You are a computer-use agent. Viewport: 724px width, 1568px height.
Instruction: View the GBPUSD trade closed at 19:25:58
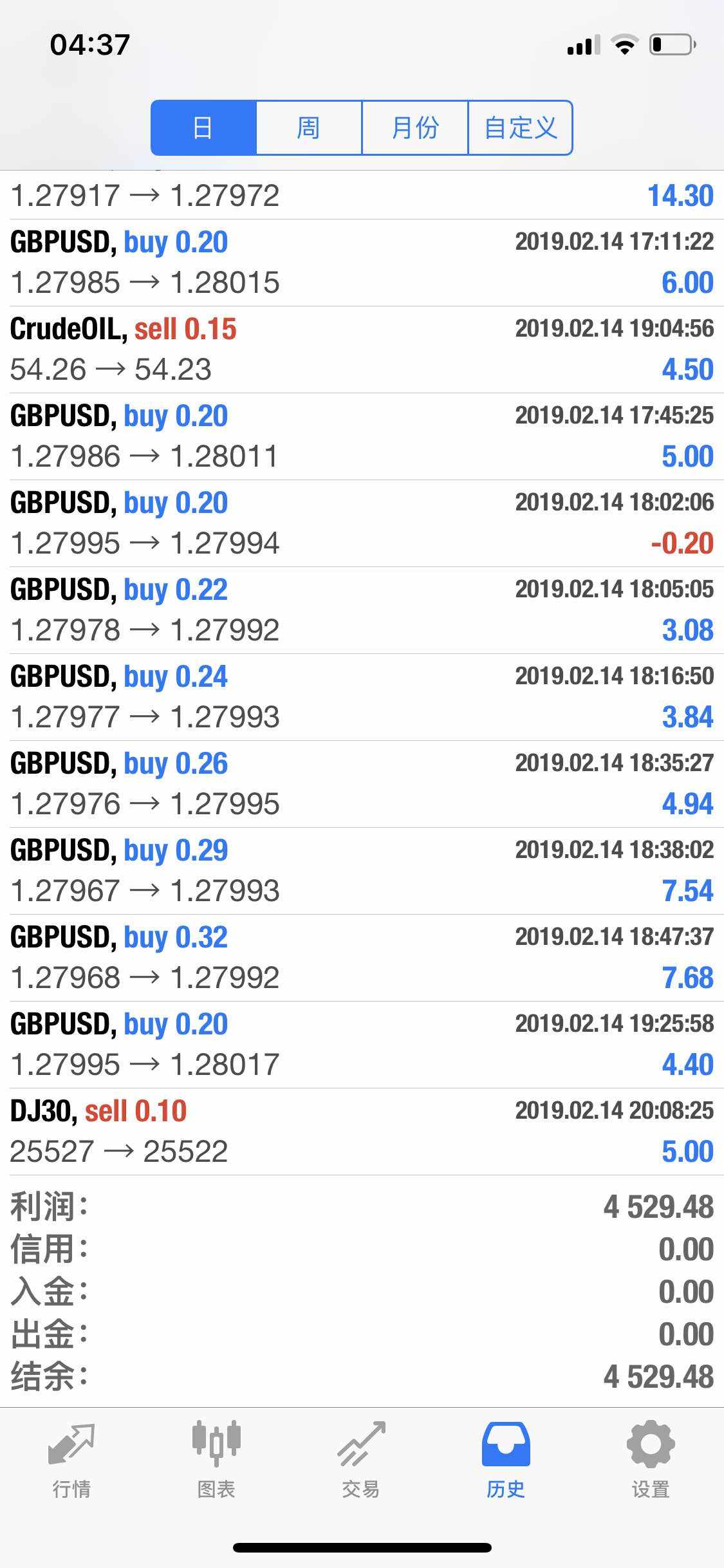click(362, 1045)
